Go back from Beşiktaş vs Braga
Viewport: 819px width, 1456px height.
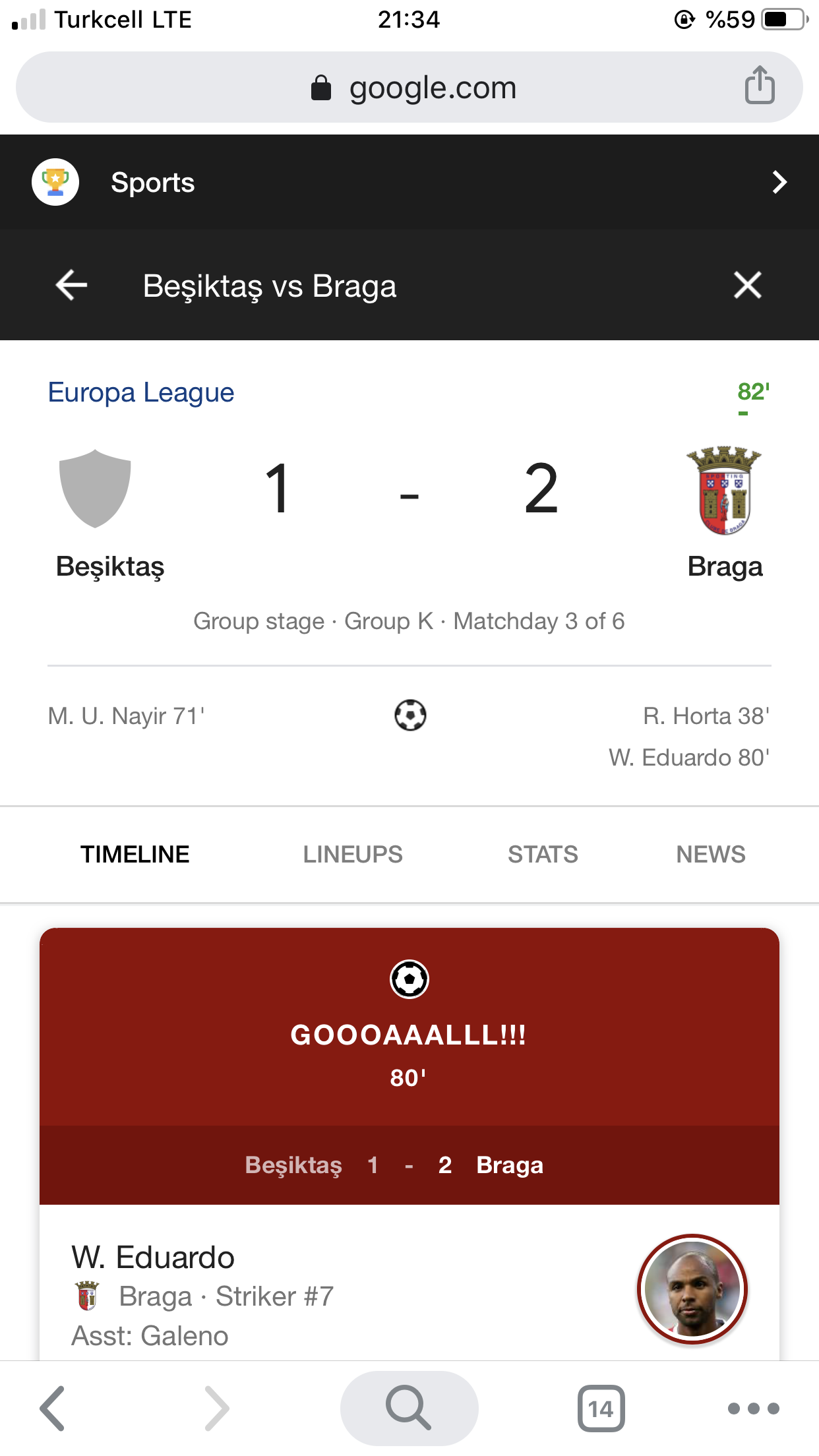click(72, 286)
